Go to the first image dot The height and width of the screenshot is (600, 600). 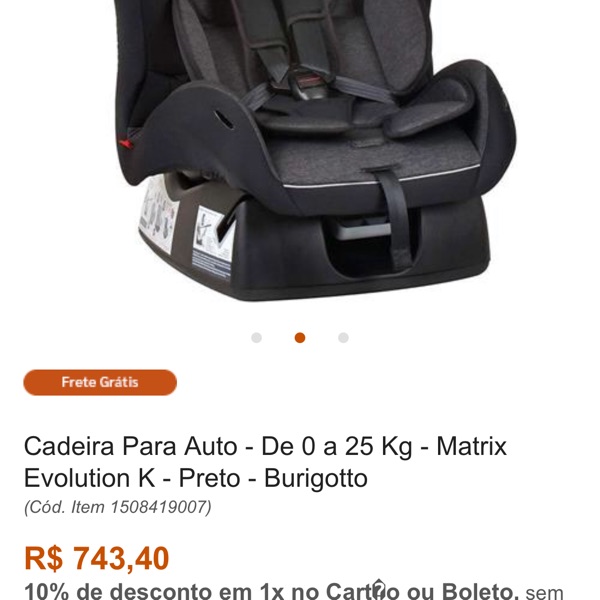click(257, 338)
